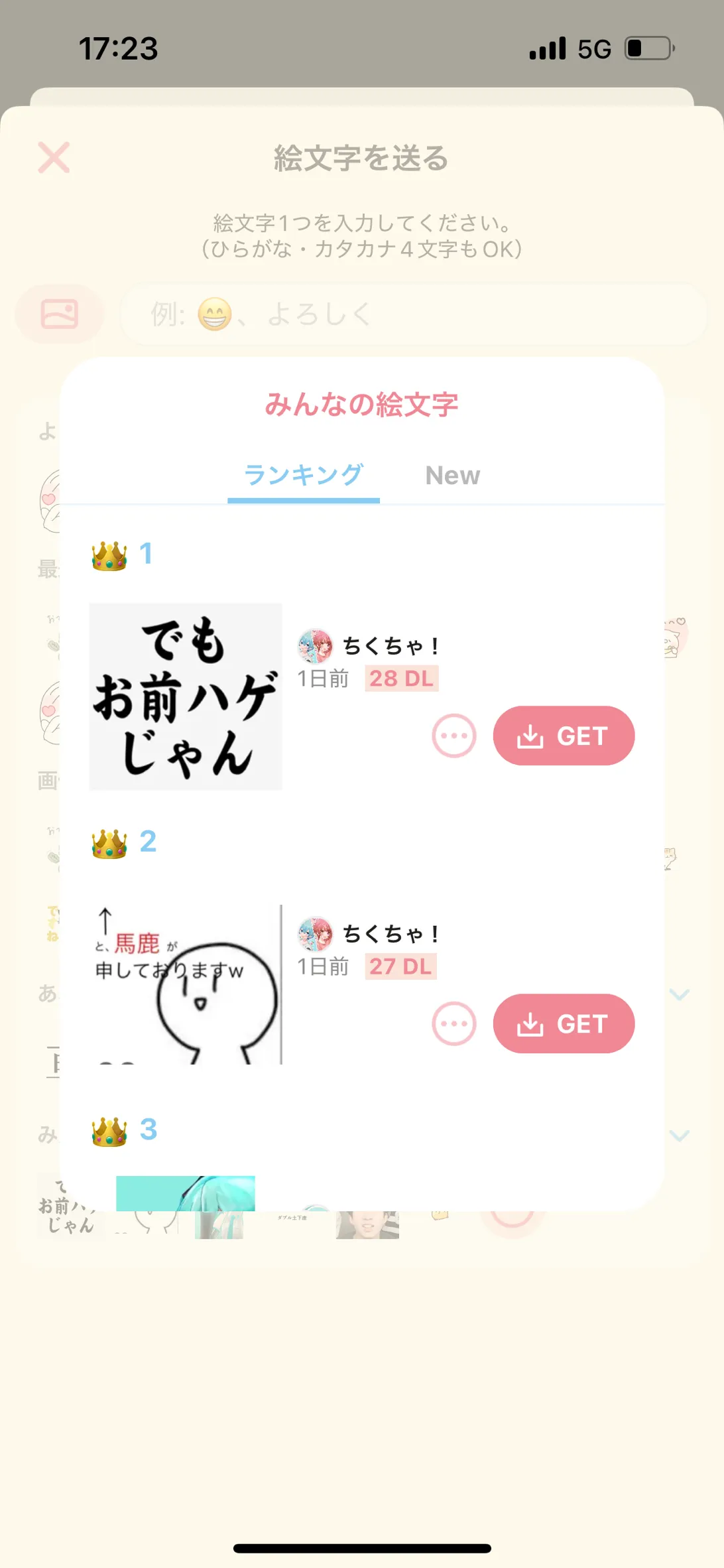Tap the emoji input field
The width and height of the screenshot is (724, 1568).
pos(414,314)
